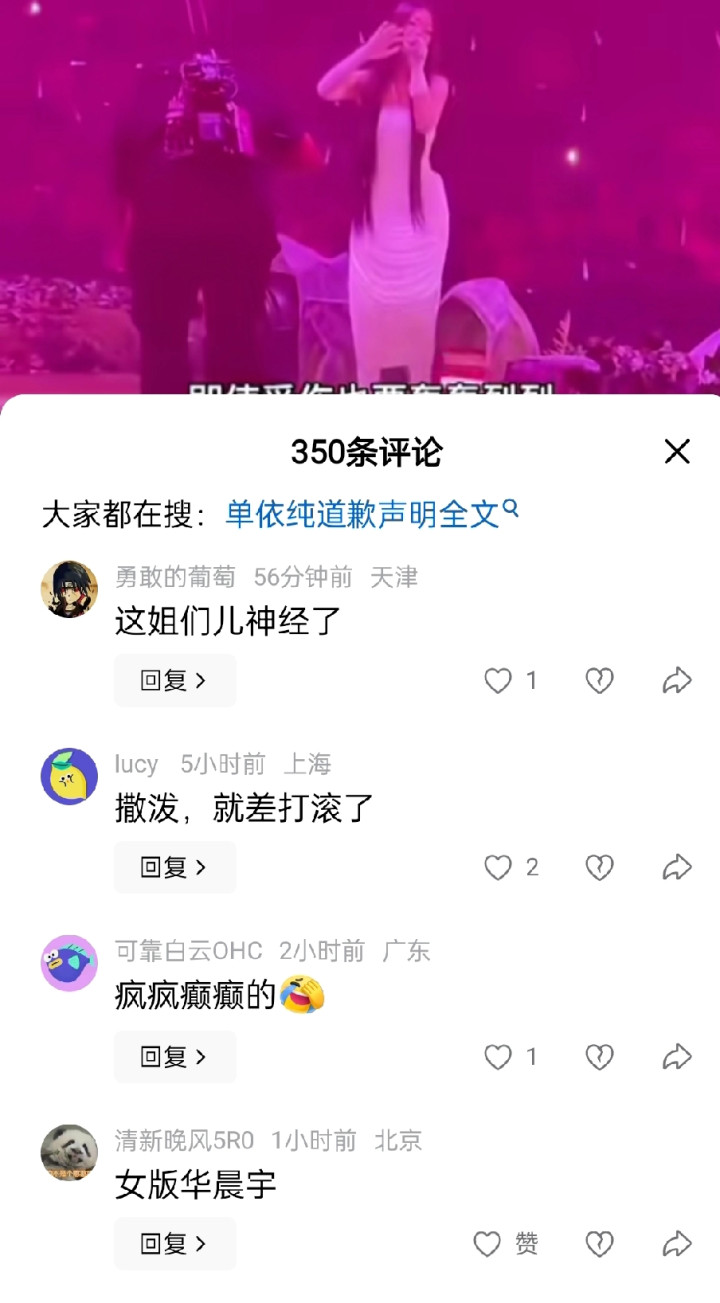Dislike lucy's comment
The image size is (720, 1303).
click(x=599, y=868)
